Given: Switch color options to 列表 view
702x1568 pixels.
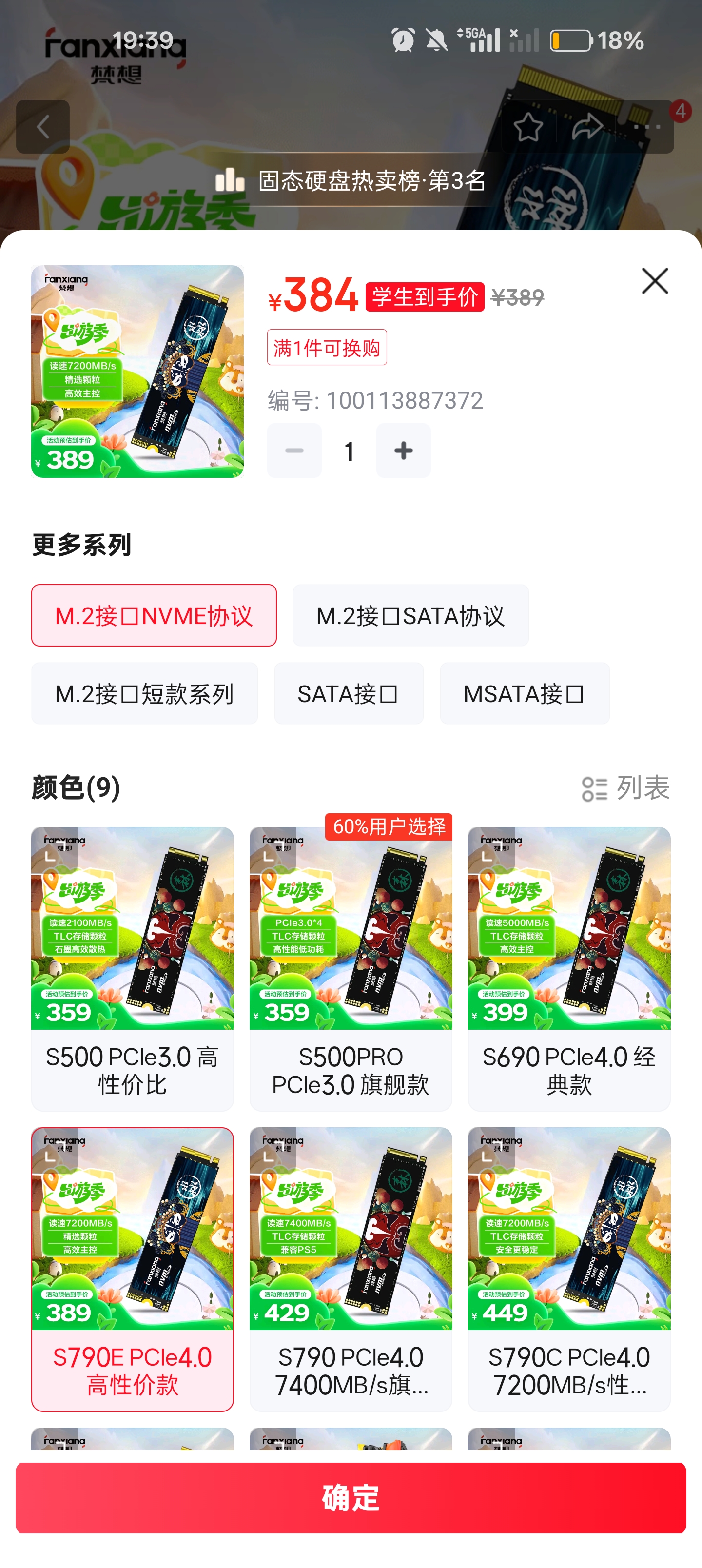Looking at the screenshot, I should 625,787.
